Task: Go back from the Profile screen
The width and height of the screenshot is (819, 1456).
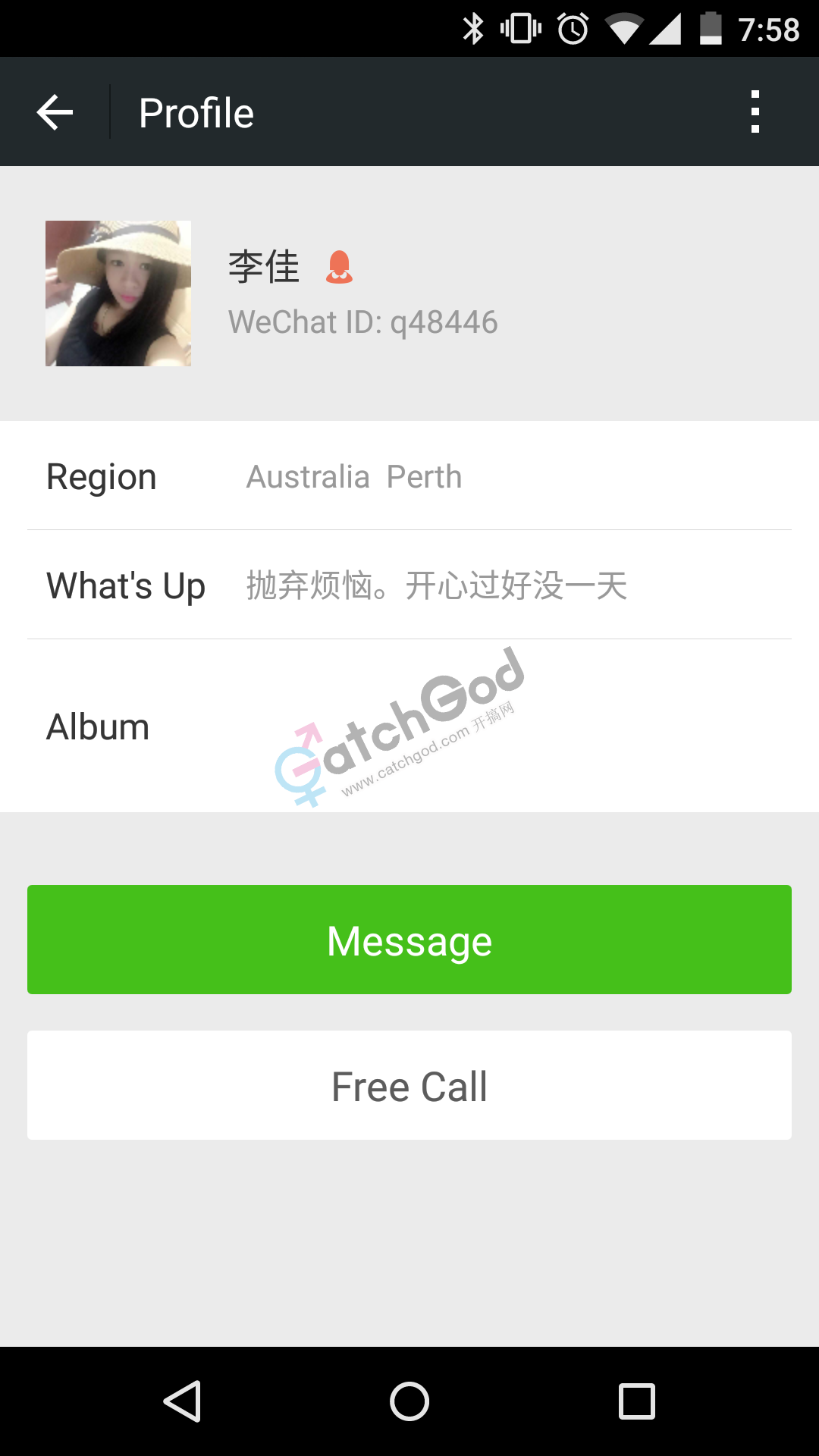Action: point(55,112)
